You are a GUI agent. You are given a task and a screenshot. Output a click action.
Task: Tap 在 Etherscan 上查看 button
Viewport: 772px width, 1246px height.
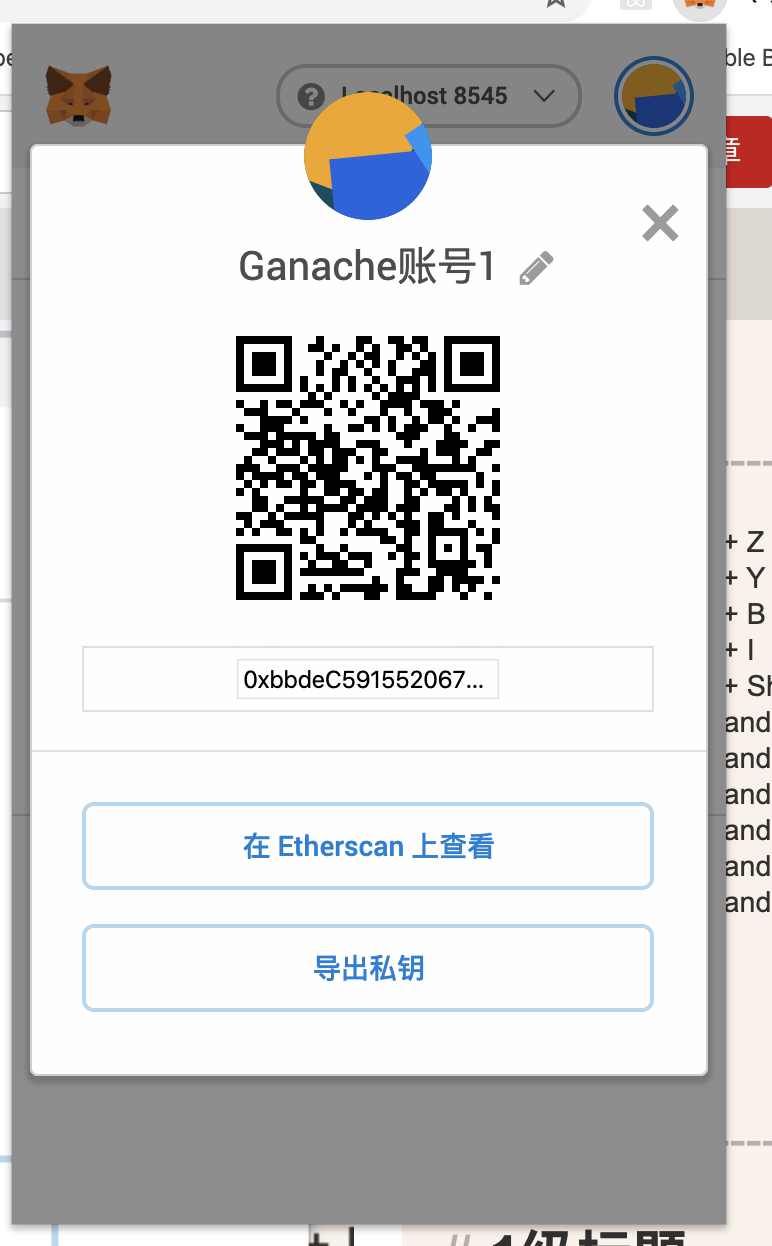(367, 846)
